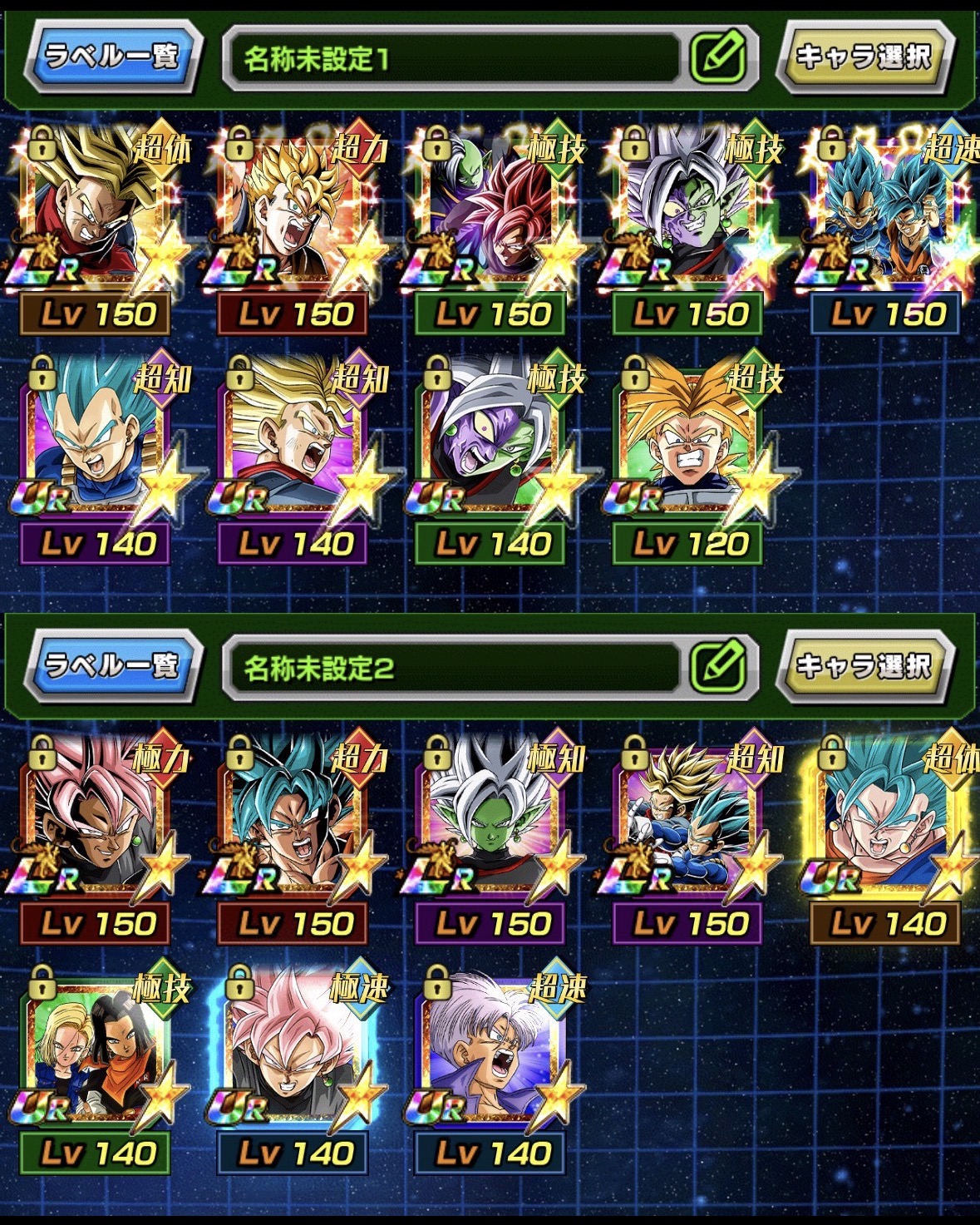Image resolution: width=980 pixels, height=1225 pixels.
Task: Open the 極速 Lv 140 UR character card
Action: click(x=295, y=1052)
